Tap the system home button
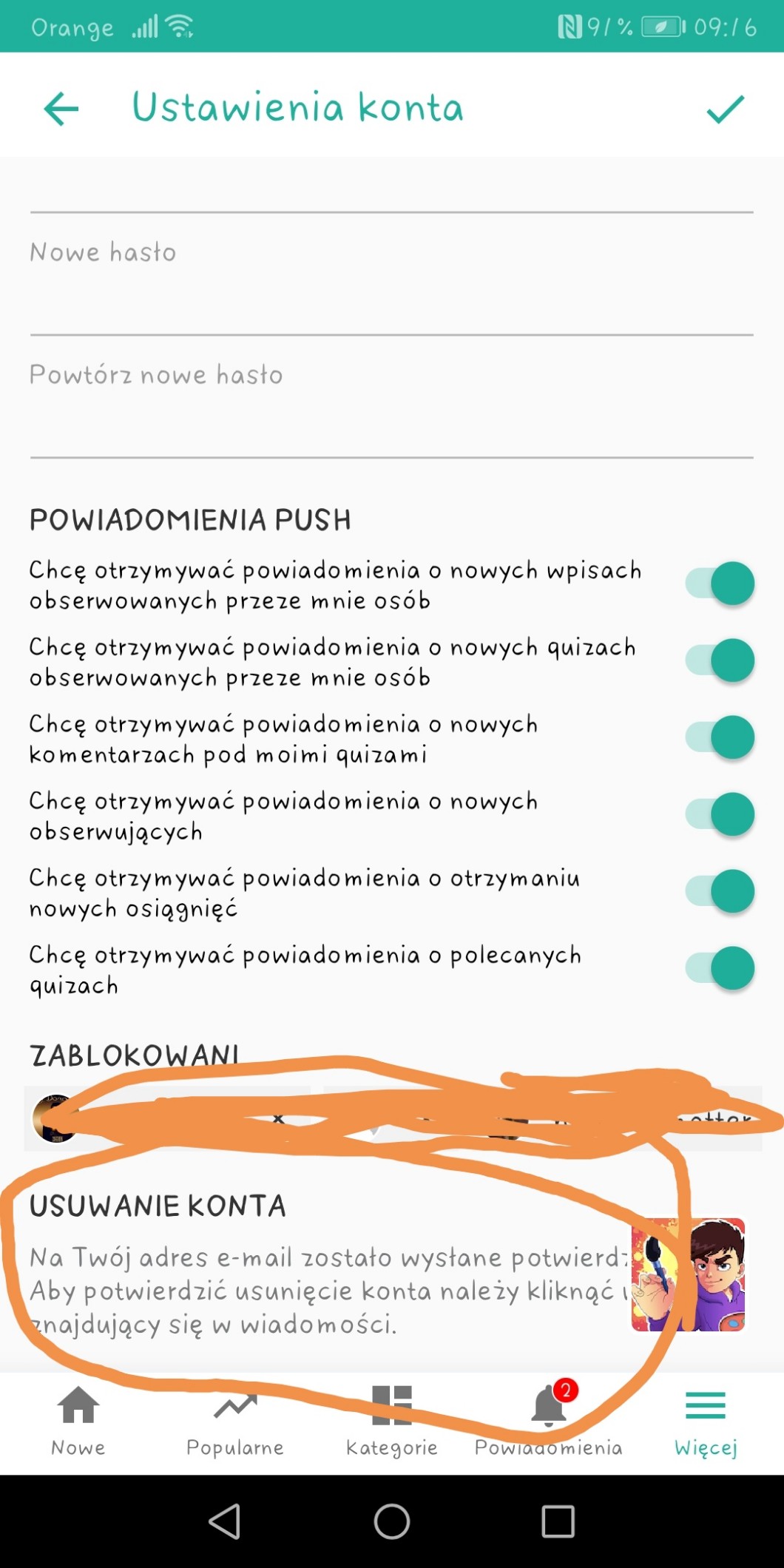Screen dimensions: 784x1568 click(x=392, y=1522)
